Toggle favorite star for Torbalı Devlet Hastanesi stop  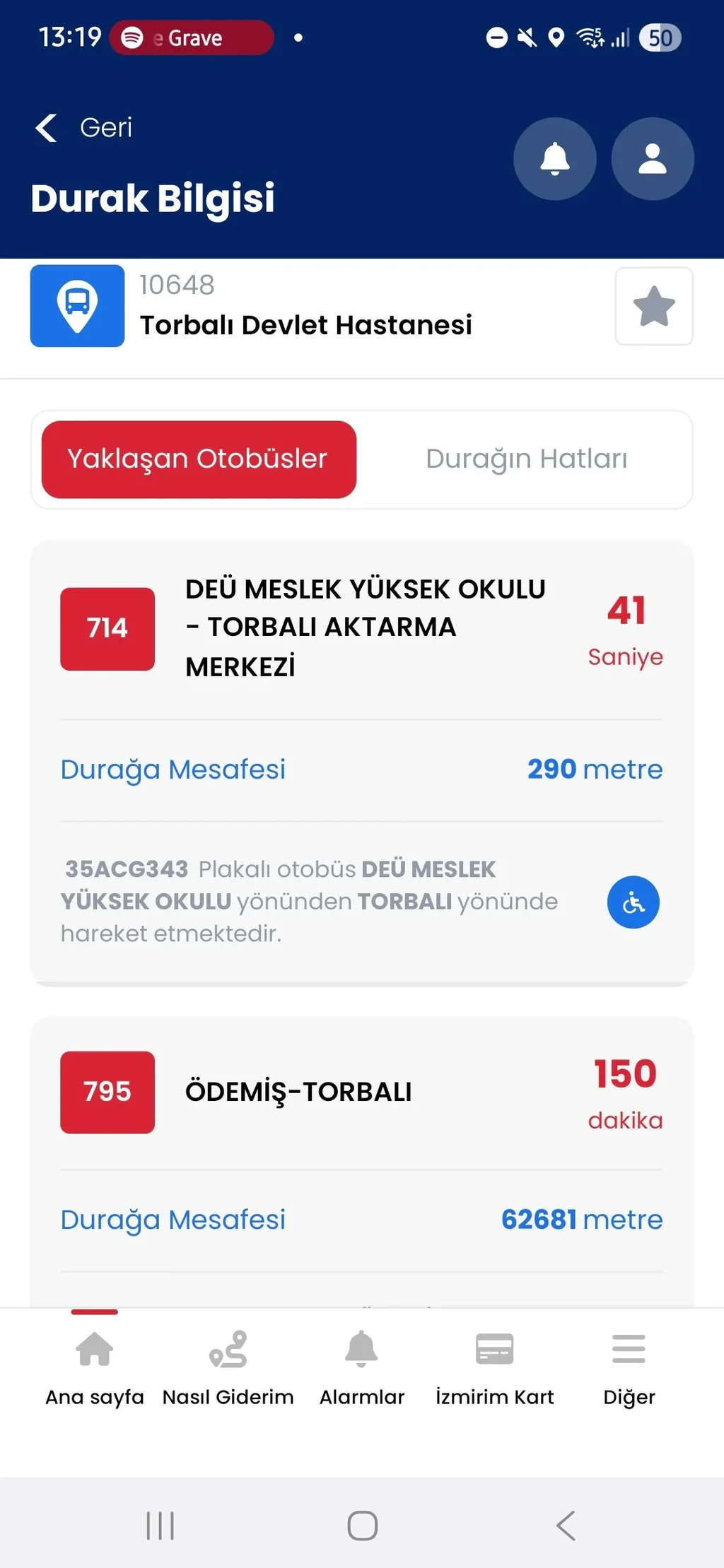point(653,306)
